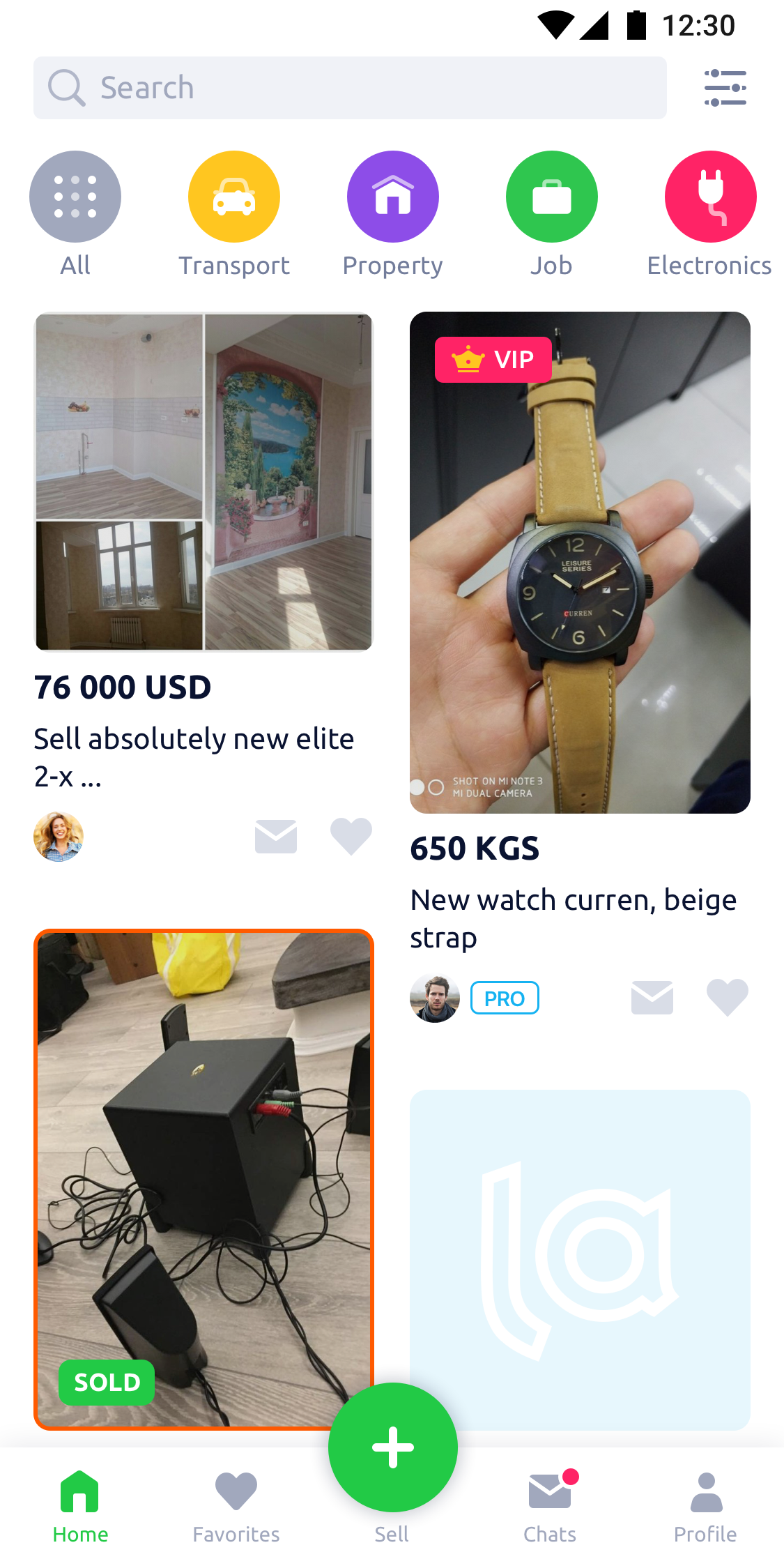Browse the Property category
This screenshot has width=784, height=1552.
click(x=393, y=215)
